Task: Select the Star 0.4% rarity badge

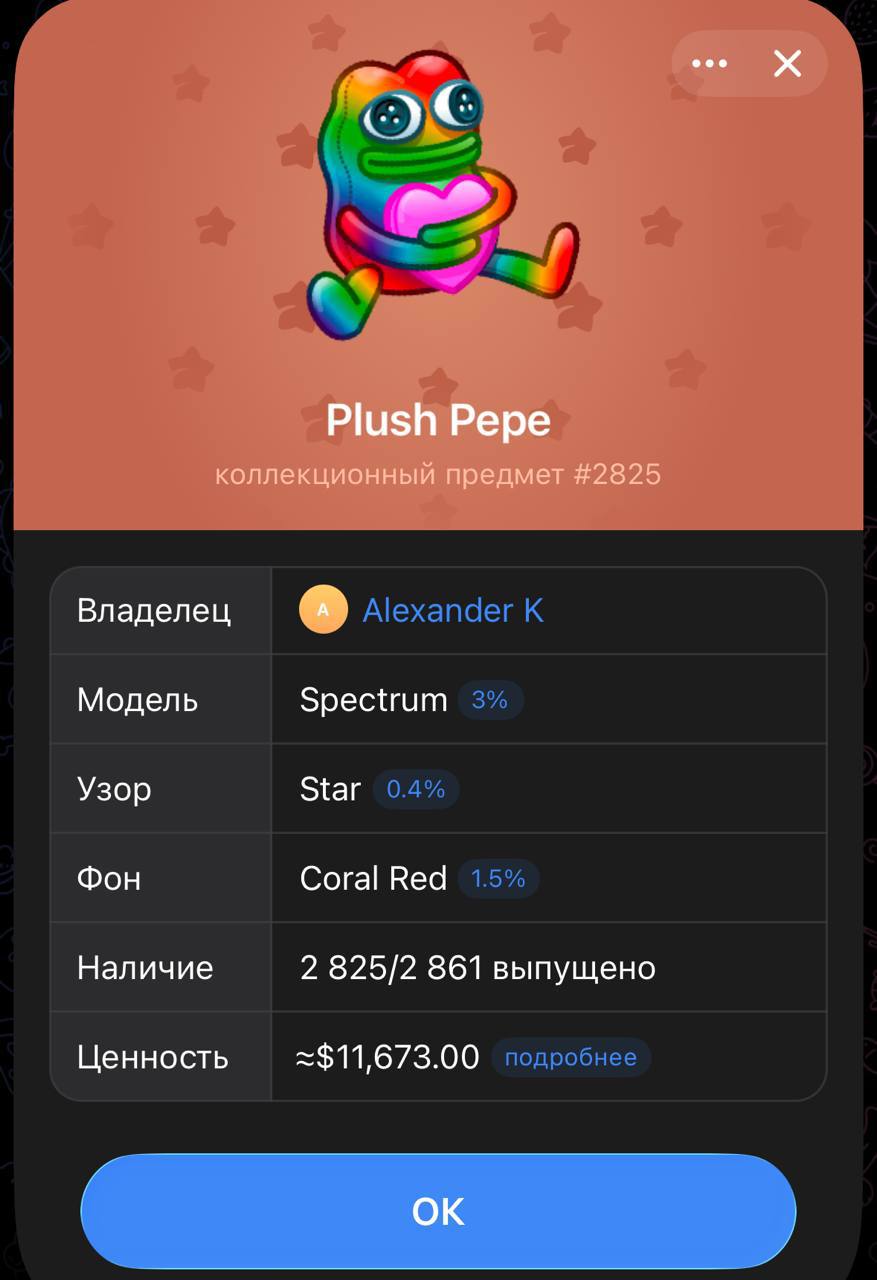Action: pyautogui.click(x=415, y=789)
